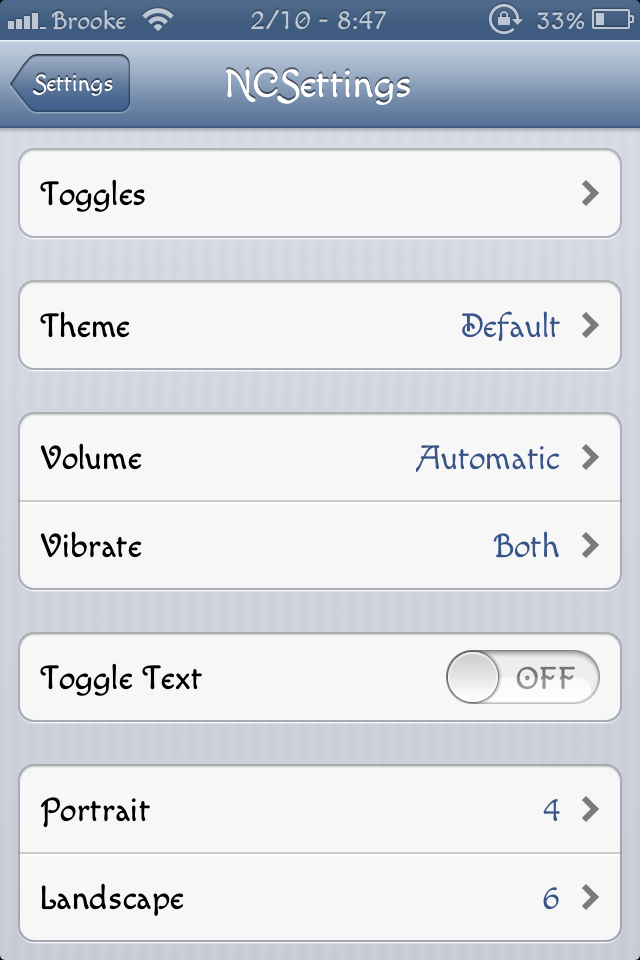The height and width of the screenshot is (960, 640).
Task: Open the Portrait setting
Action: click(320, 809)
